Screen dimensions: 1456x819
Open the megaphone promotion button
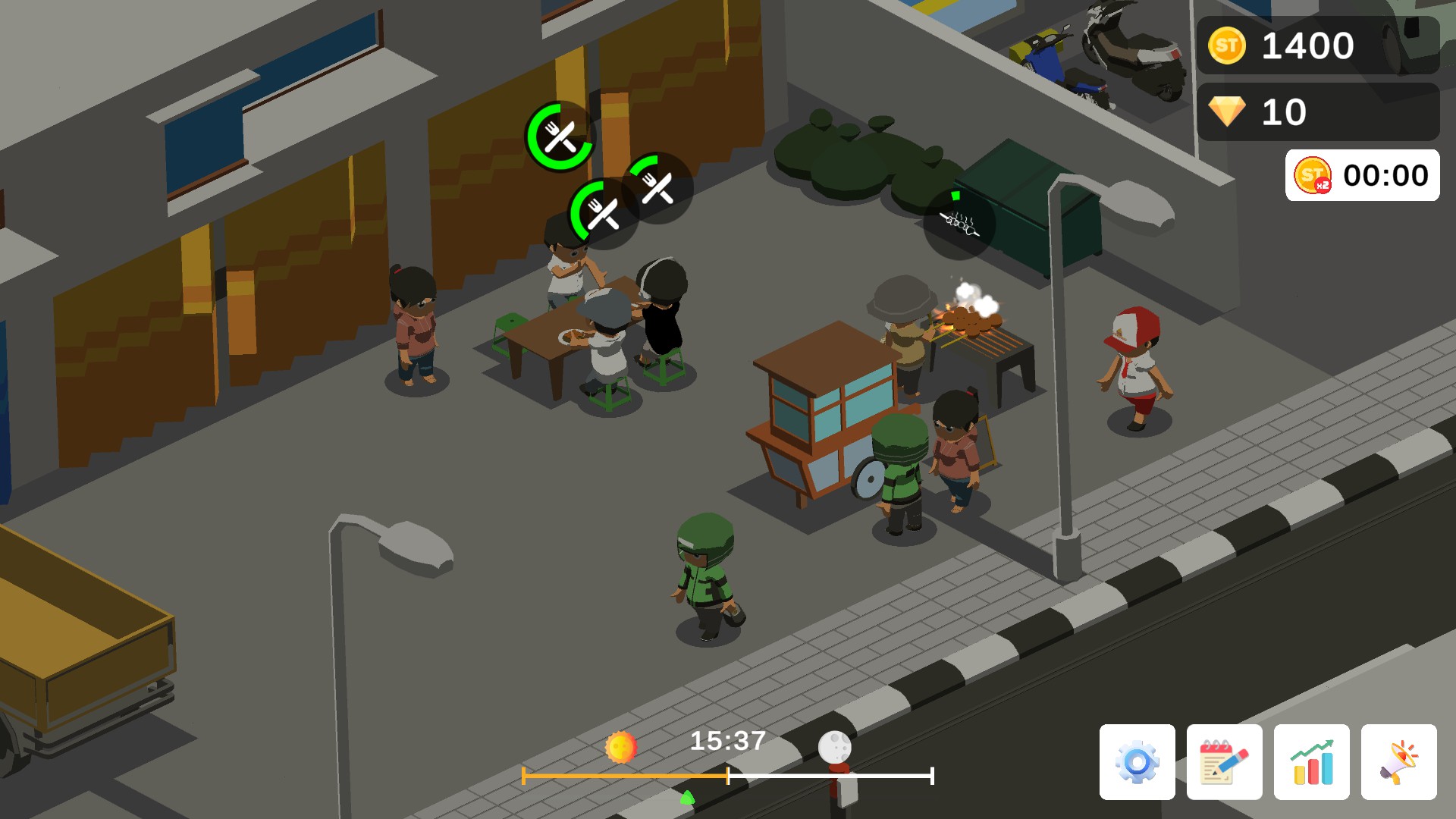1398,762
